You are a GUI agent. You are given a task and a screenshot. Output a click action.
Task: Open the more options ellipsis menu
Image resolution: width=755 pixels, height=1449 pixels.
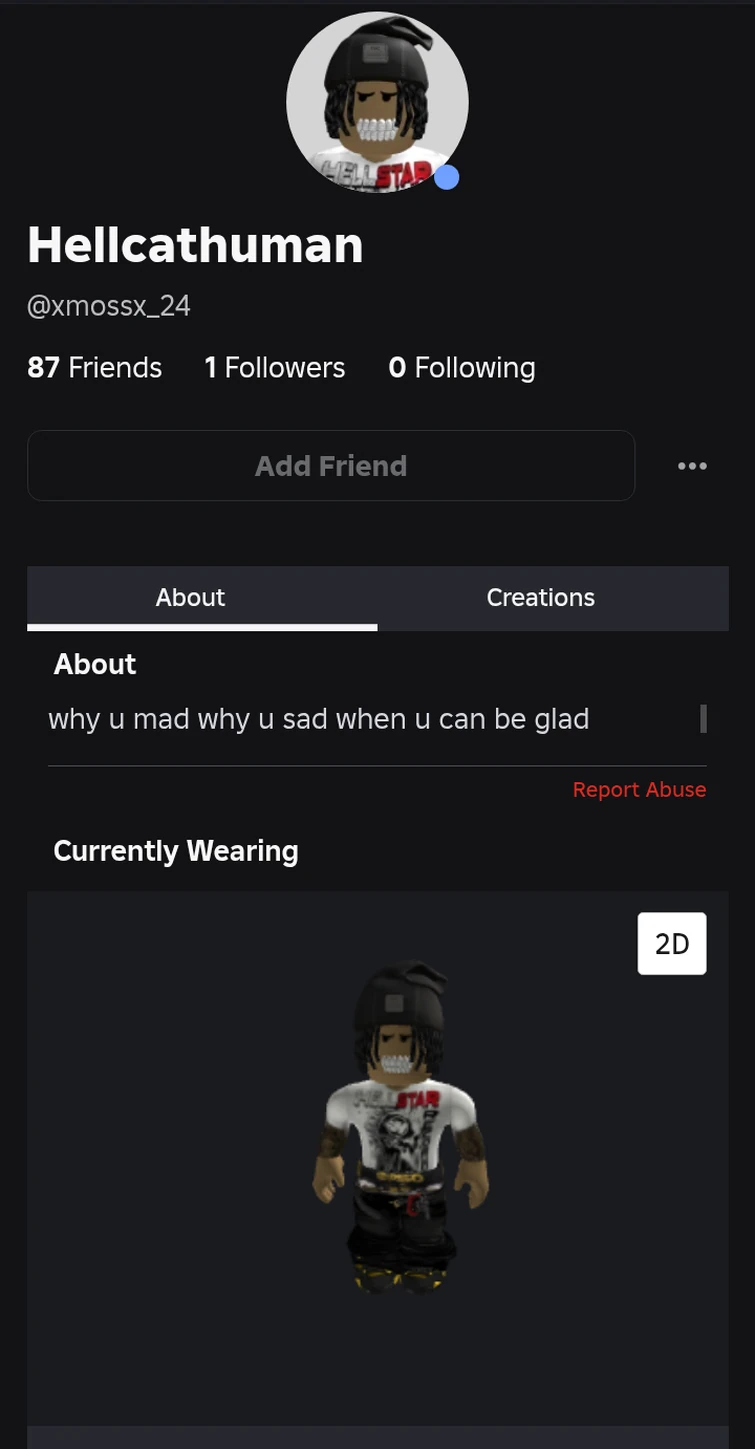pyautogui.click(x=692, y=465)
